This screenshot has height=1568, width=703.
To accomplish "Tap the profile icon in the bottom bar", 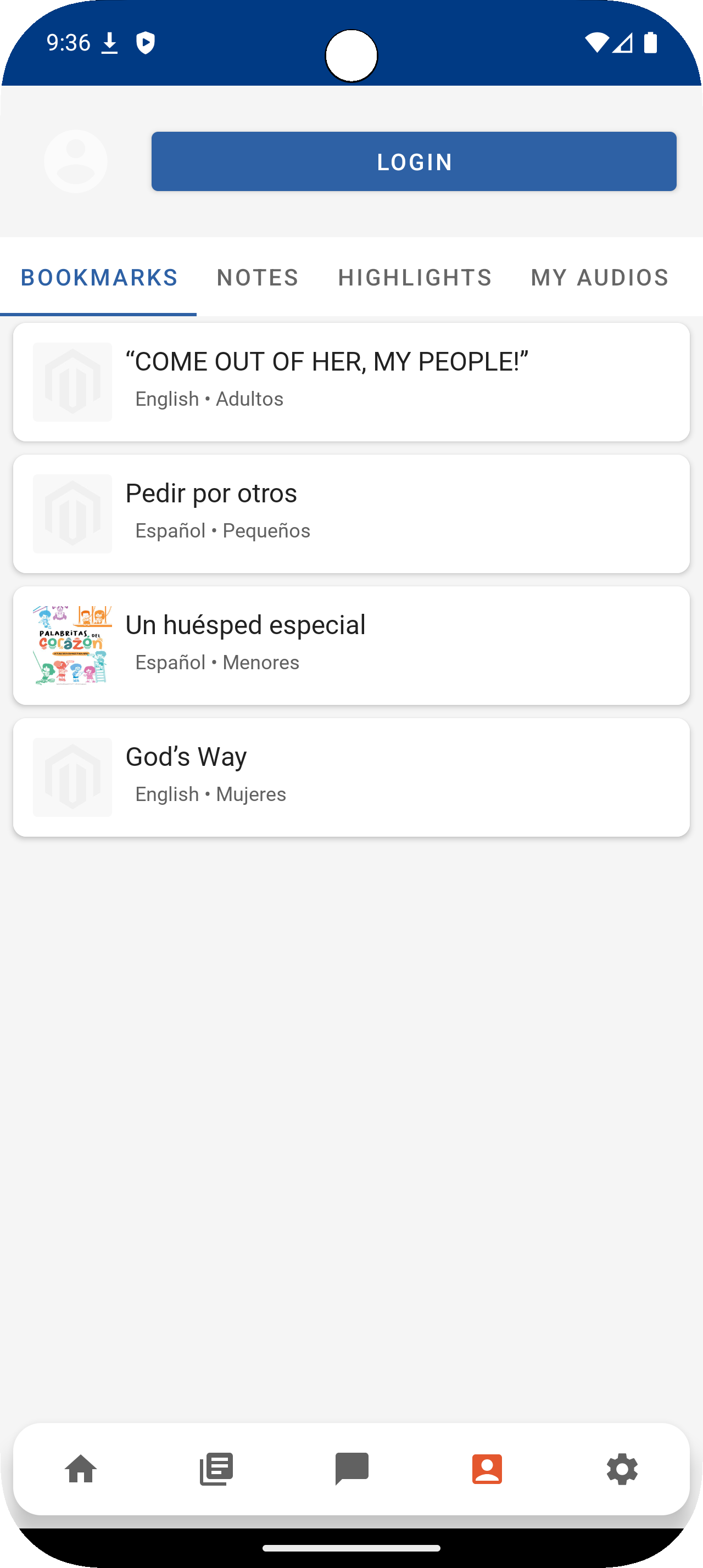I will click(487, 1469).
